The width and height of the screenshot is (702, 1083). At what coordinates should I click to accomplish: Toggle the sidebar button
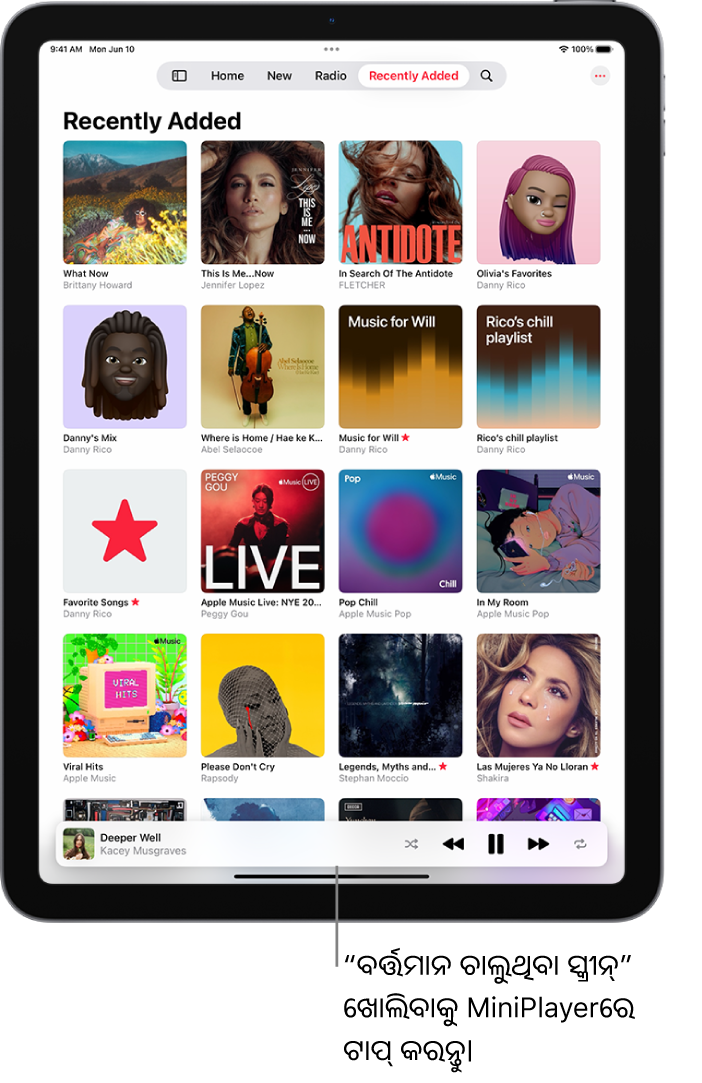pos(179,76)
